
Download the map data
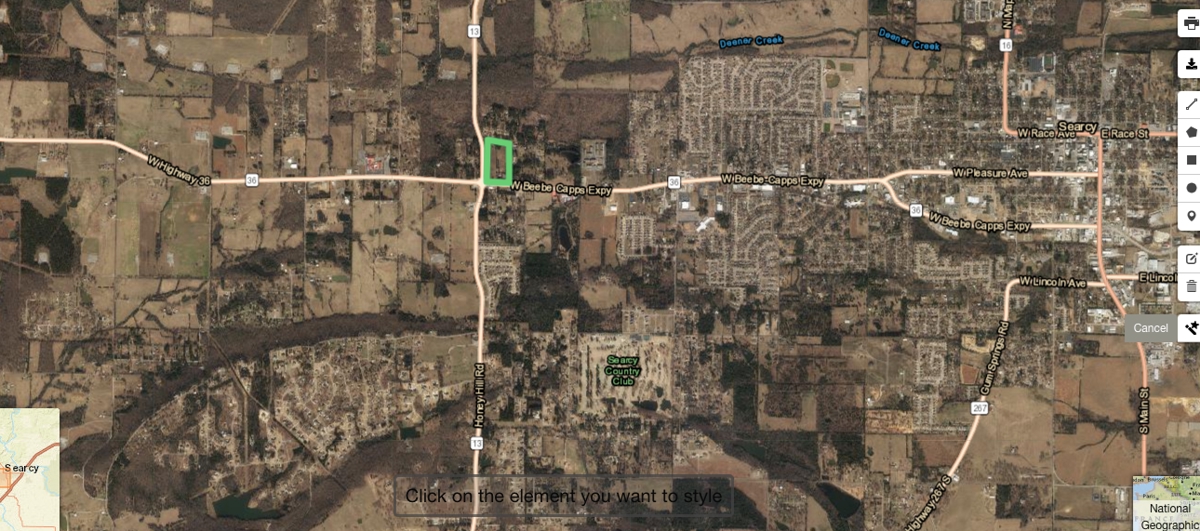pos(1191,64)
